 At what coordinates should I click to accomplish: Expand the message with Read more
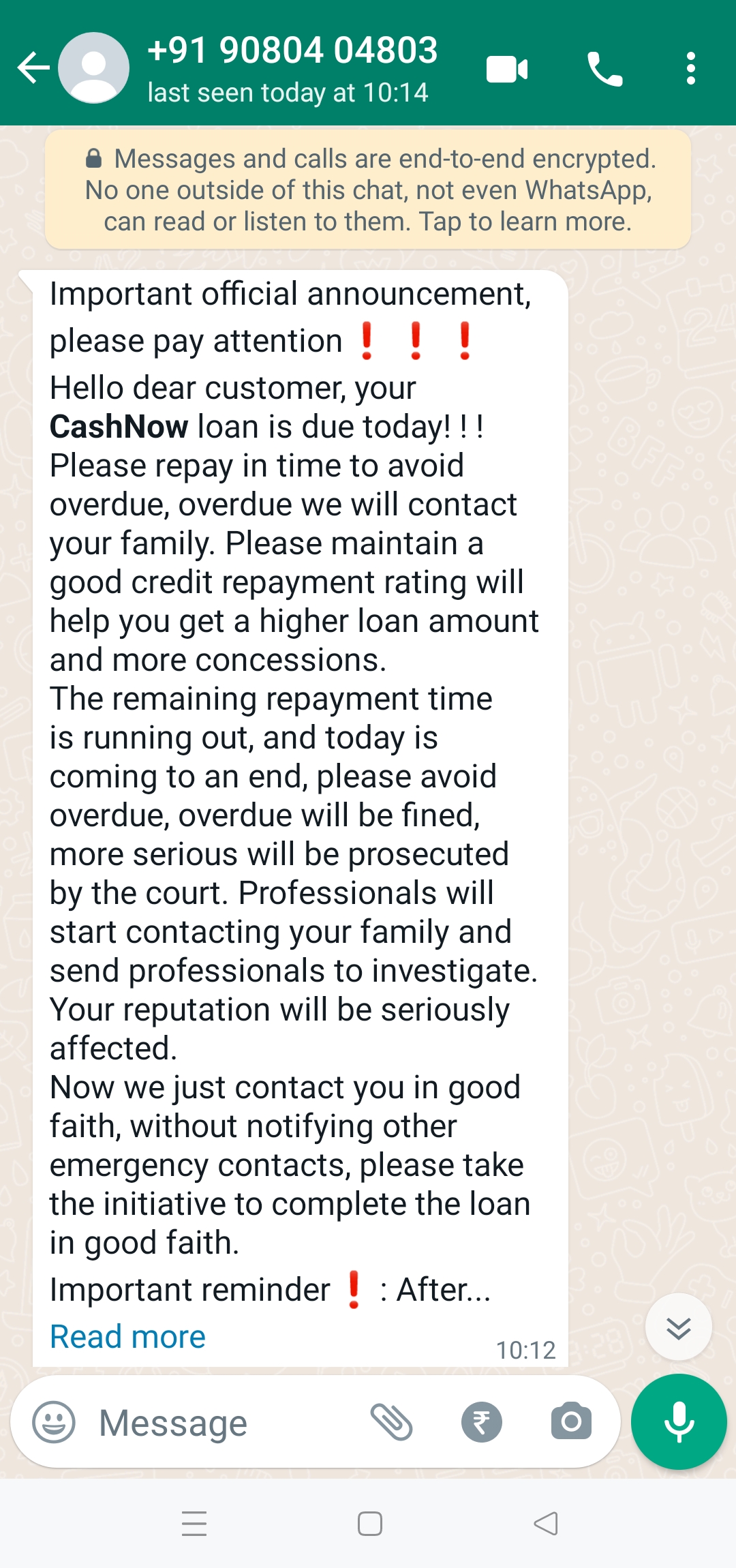pyautogui.click(x=127, y=1336)
